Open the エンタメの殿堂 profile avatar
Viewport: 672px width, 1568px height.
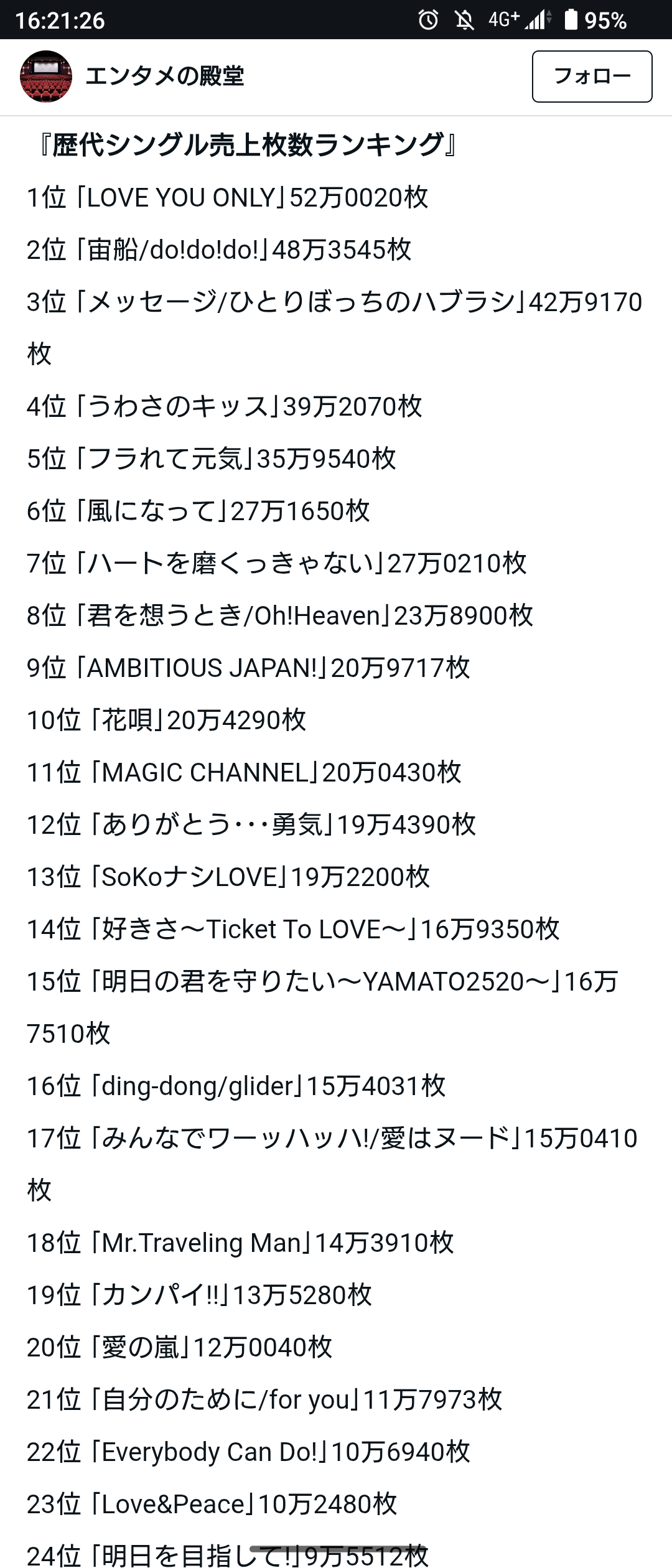46,77
